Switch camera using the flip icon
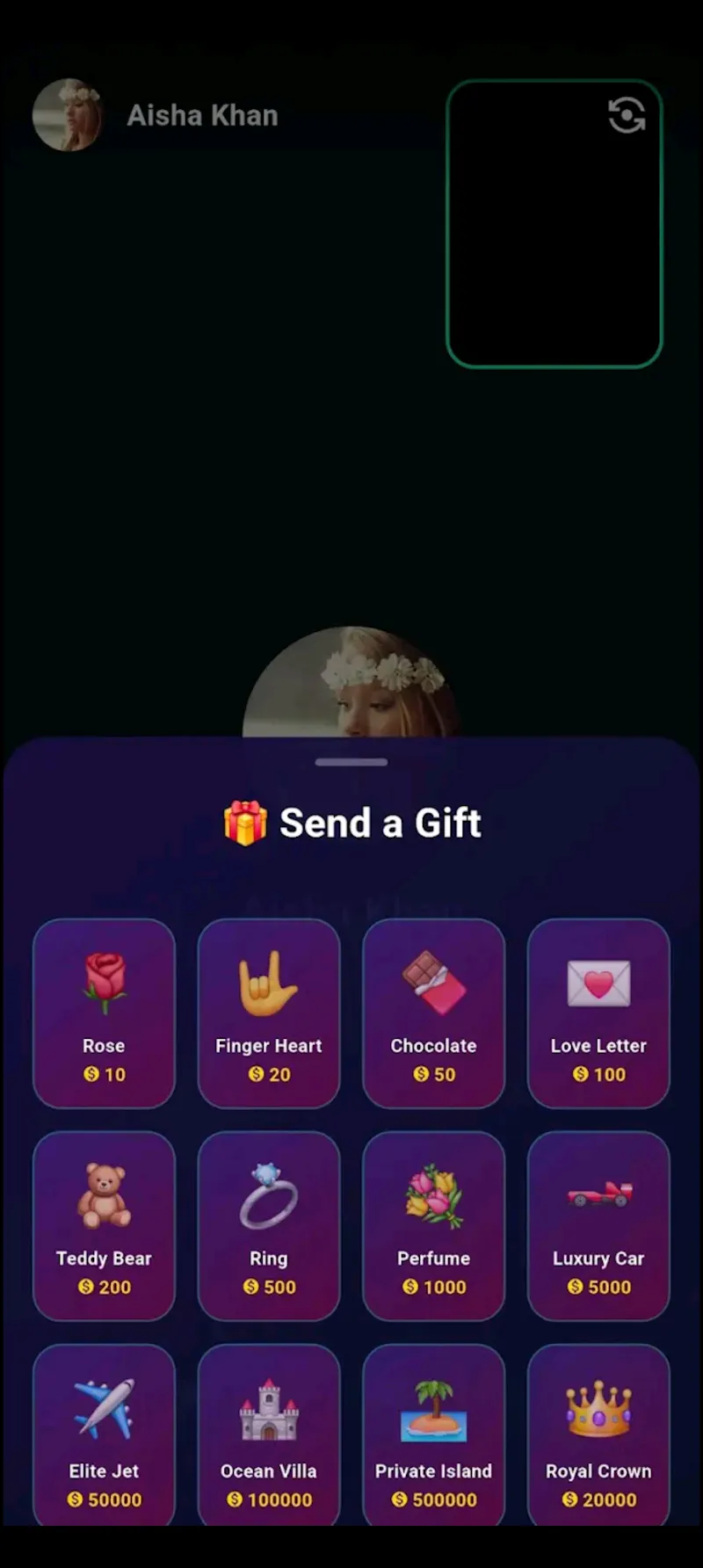The height and width of the screenshot is (1568, 703). tap(627, 115)
